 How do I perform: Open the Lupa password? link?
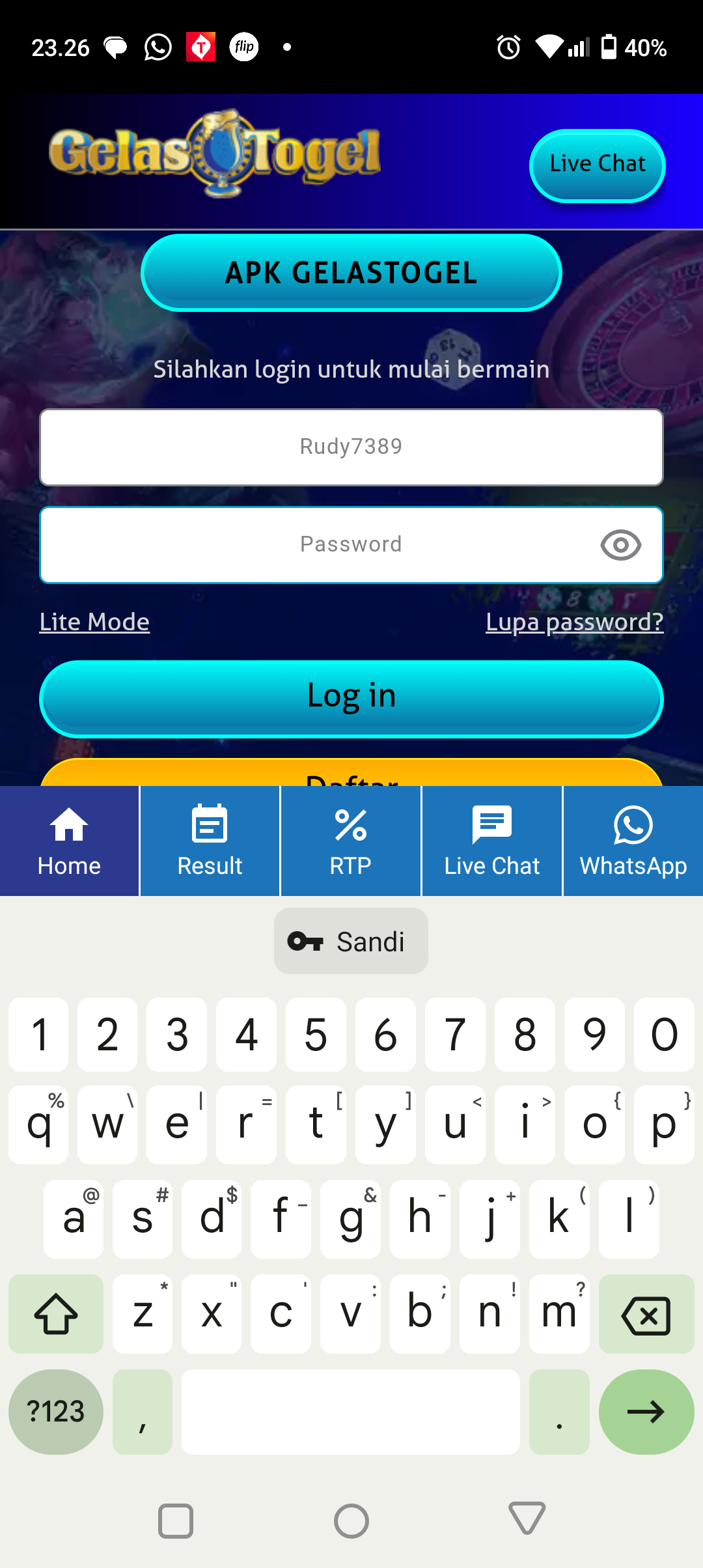click(x=574, y=622)
